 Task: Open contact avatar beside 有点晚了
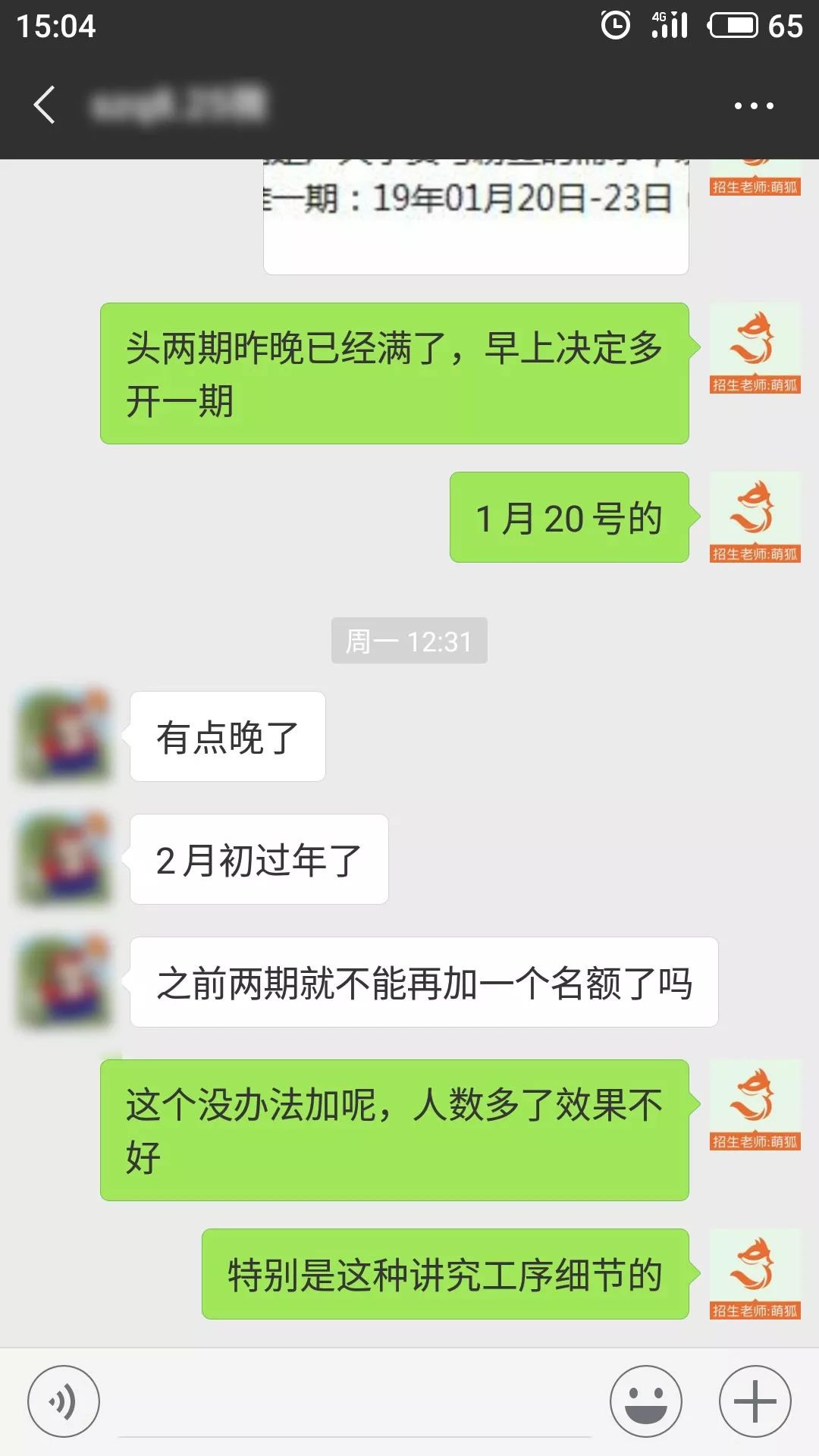coord(65,736)
